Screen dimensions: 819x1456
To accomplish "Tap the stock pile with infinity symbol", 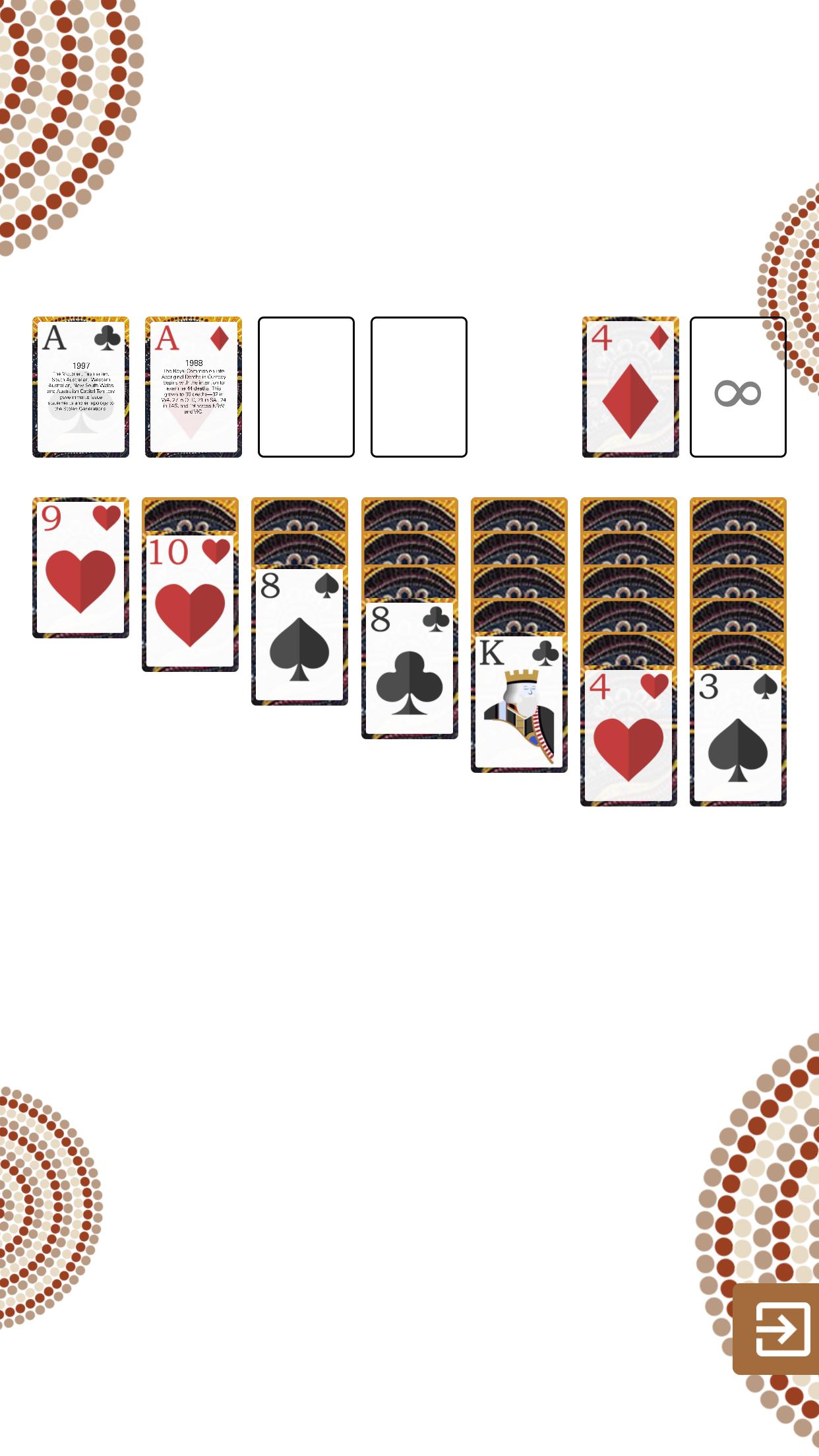I will point(737,387).
